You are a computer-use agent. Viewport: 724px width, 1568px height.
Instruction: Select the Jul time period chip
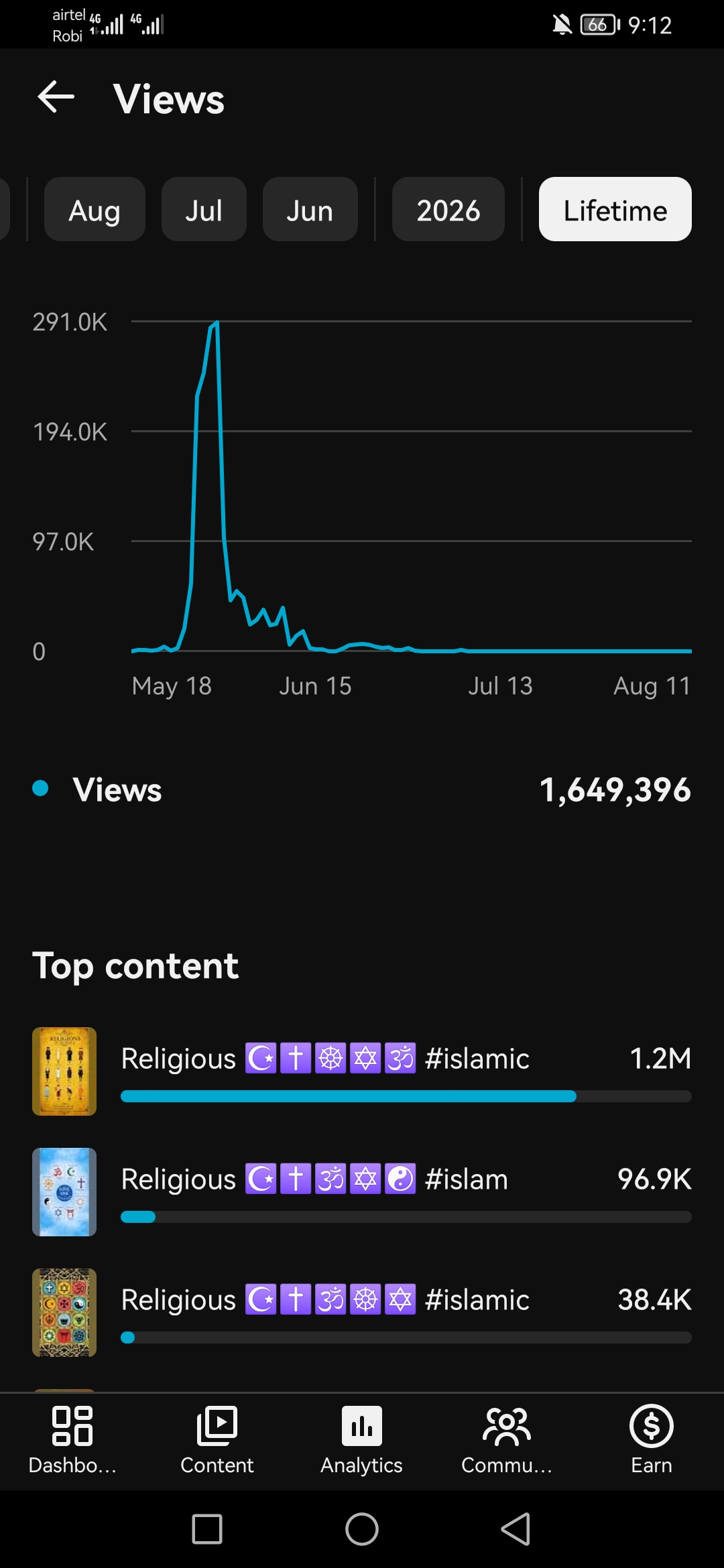(204, 210)
